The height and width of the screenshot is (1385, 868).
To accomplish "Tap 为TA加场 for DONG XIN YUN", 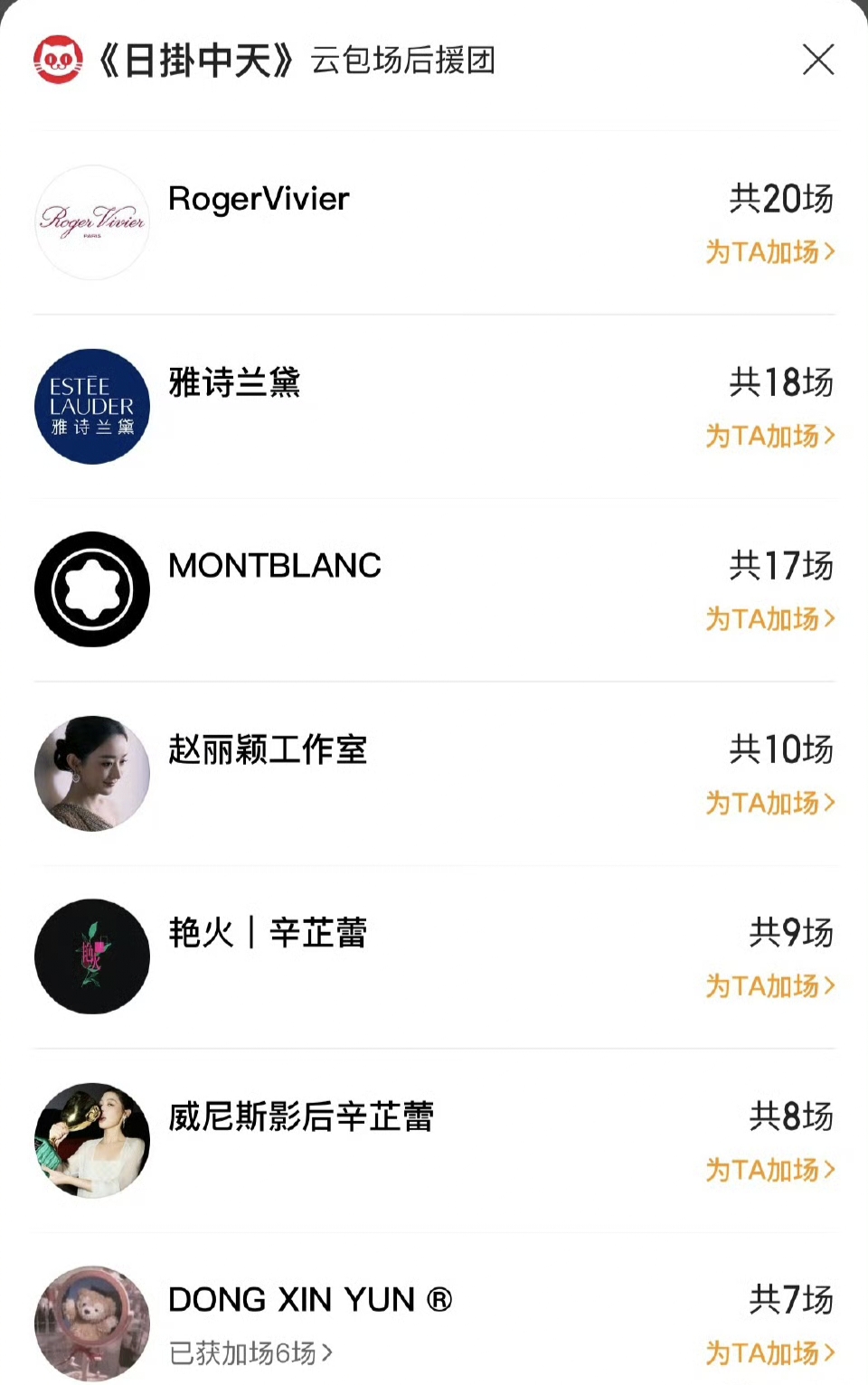I will pos(769,1353).
